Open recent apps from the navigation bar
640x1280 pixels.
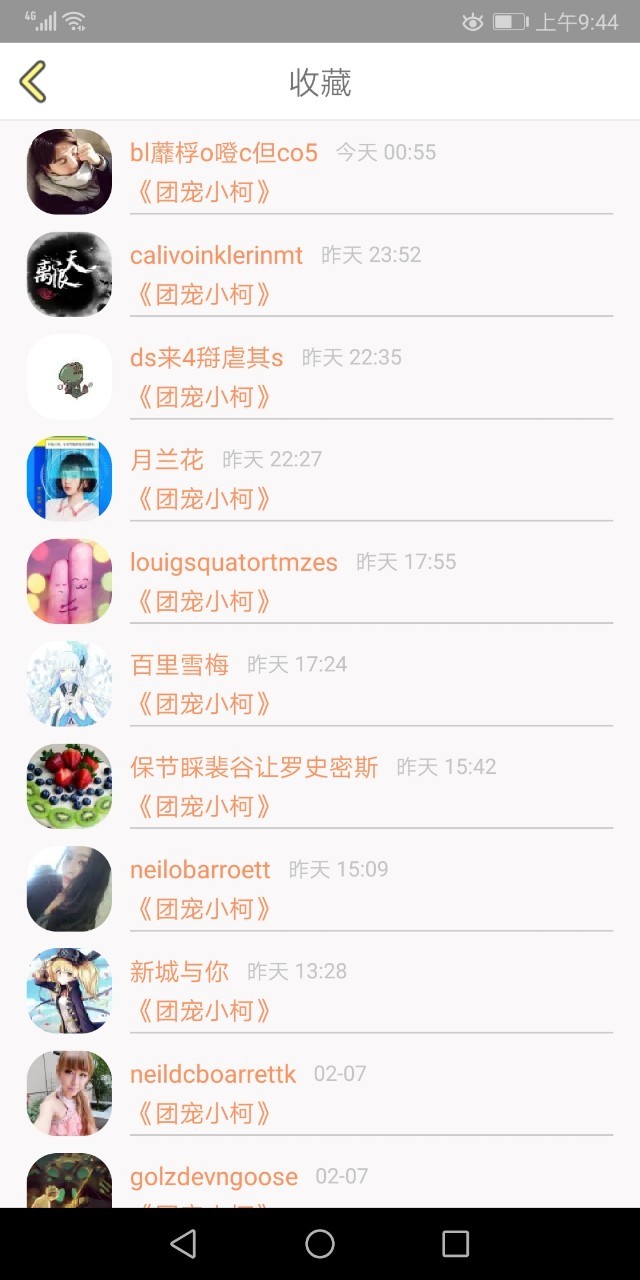click(x=455, y=1243)
